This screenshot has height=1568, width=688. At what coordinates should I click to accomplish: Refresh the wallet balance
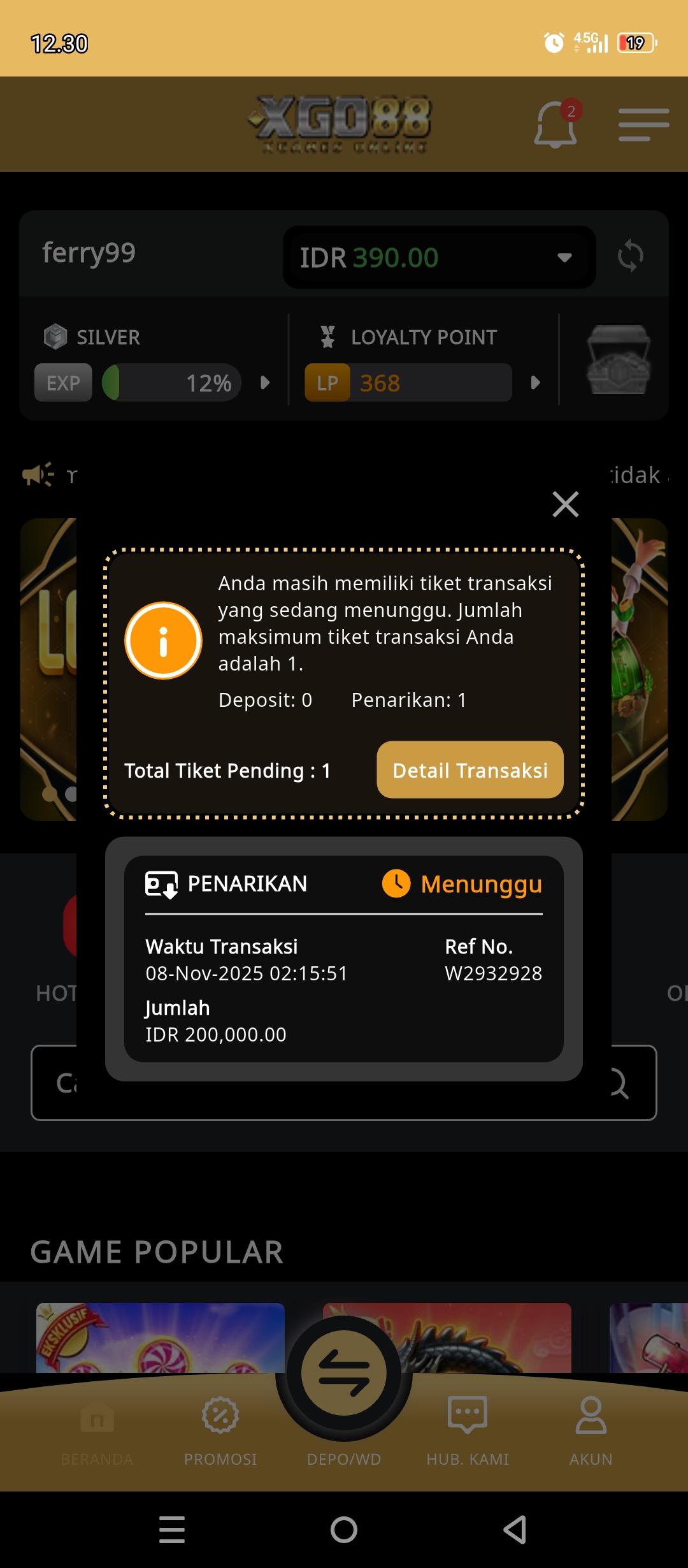pyautogui.click(x=630, y=256)
